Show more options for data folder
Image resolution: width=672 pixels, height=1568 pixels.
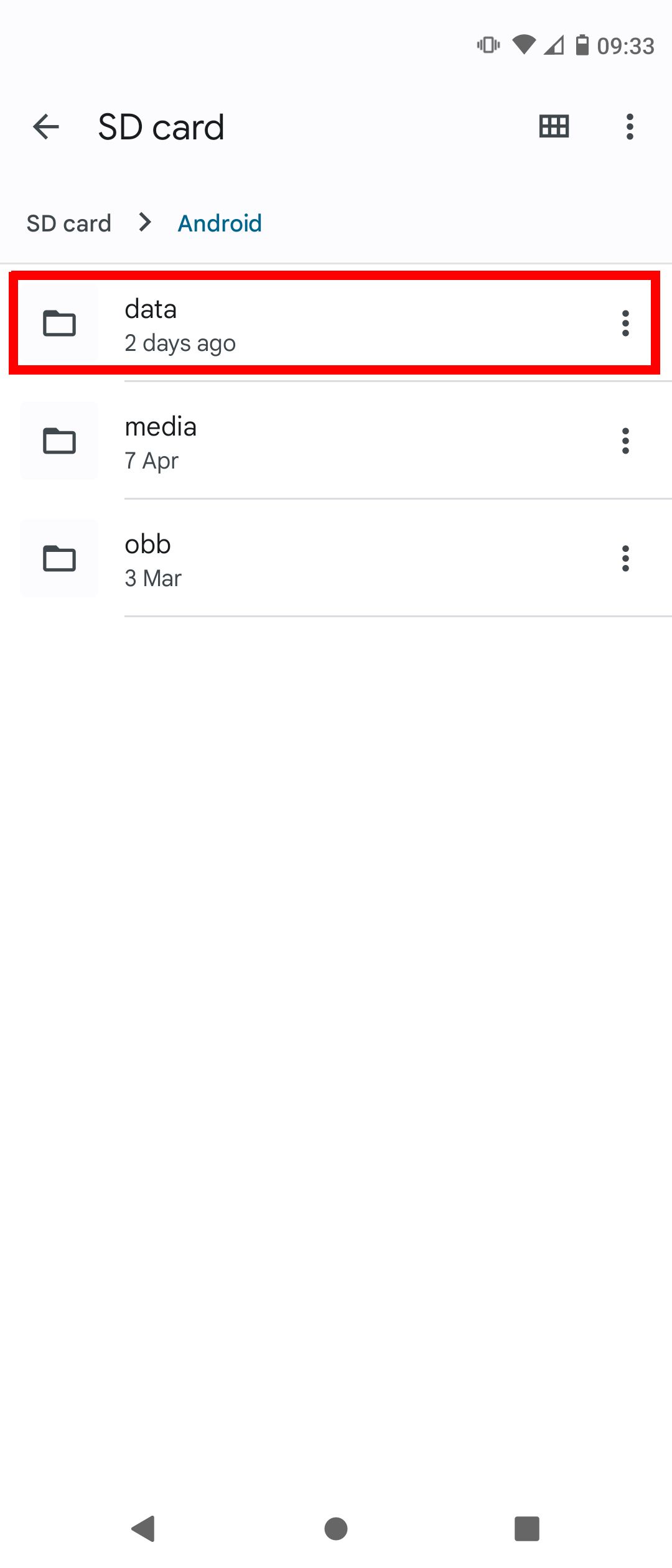(x=625, y=324)
